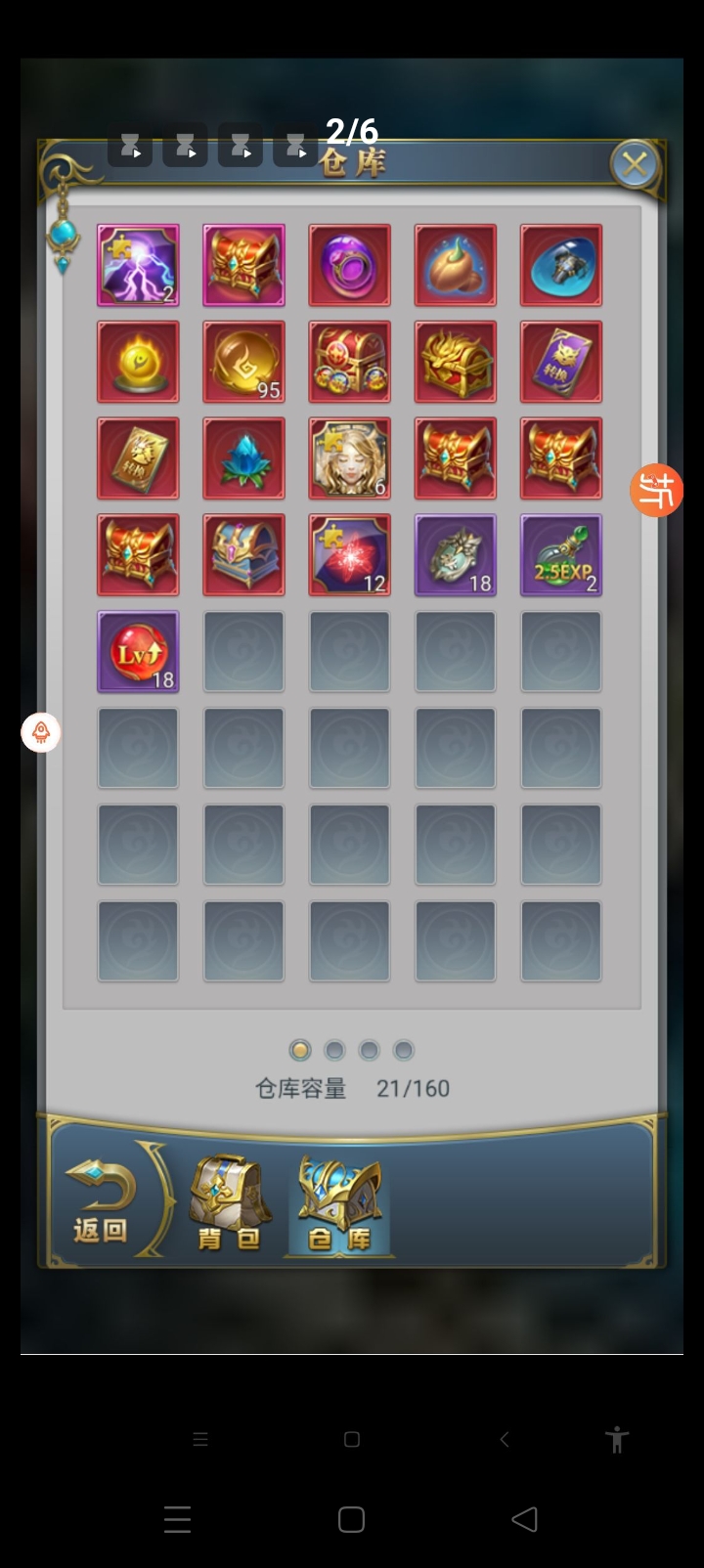Select the blonde woman portrait fragment item

pyautogui.click(x=349, y=458)
